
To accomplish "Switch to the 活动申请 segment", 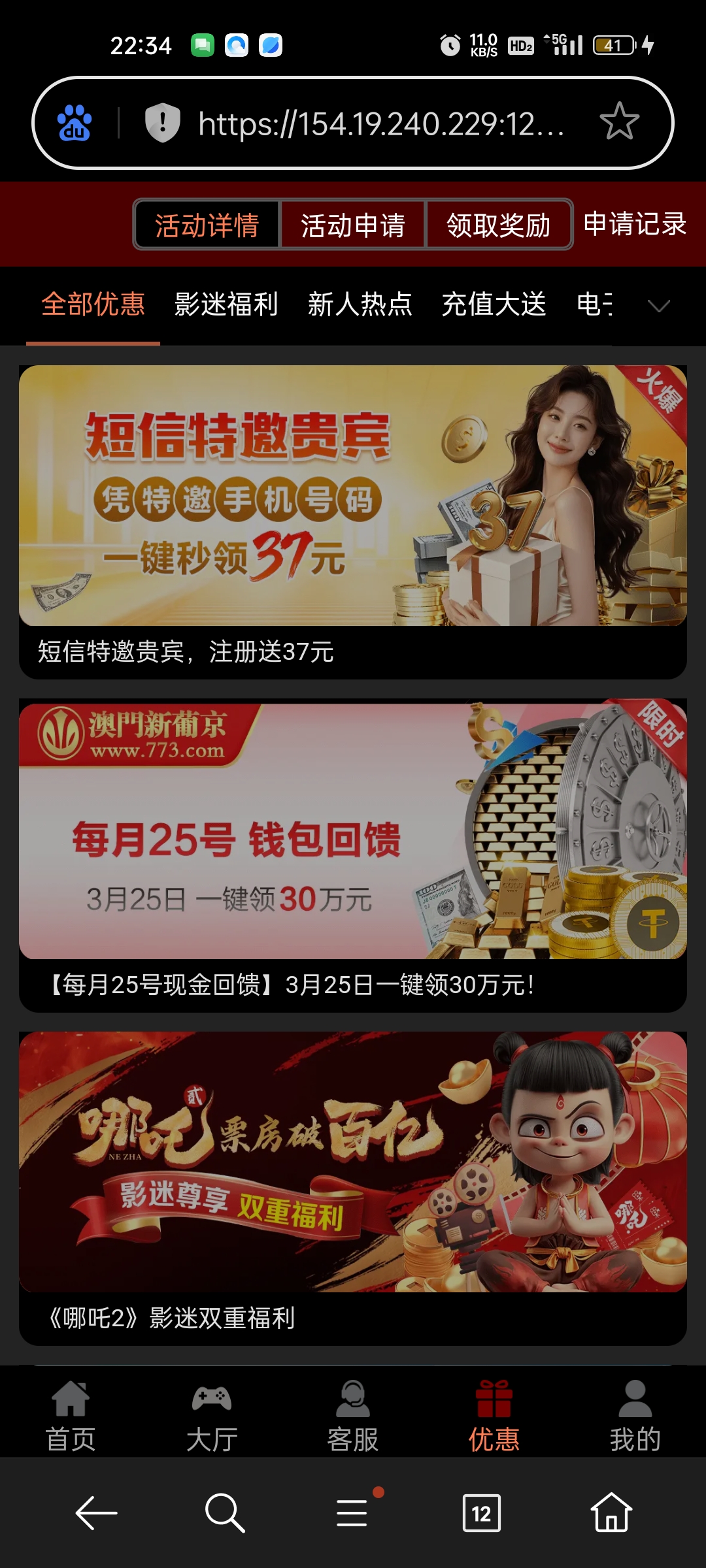I will tap(353, 225).
